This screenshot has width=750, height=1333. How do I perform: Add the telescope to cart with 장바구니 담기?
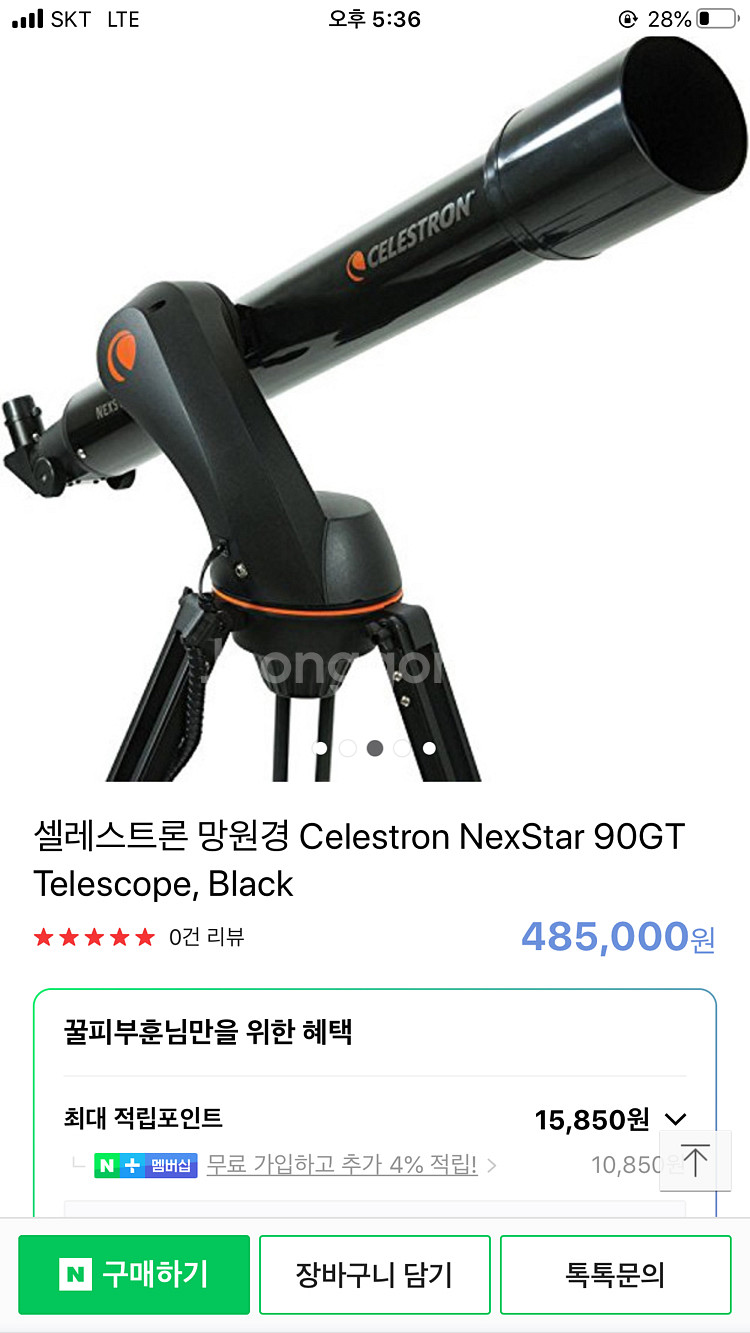(375, 1274)
